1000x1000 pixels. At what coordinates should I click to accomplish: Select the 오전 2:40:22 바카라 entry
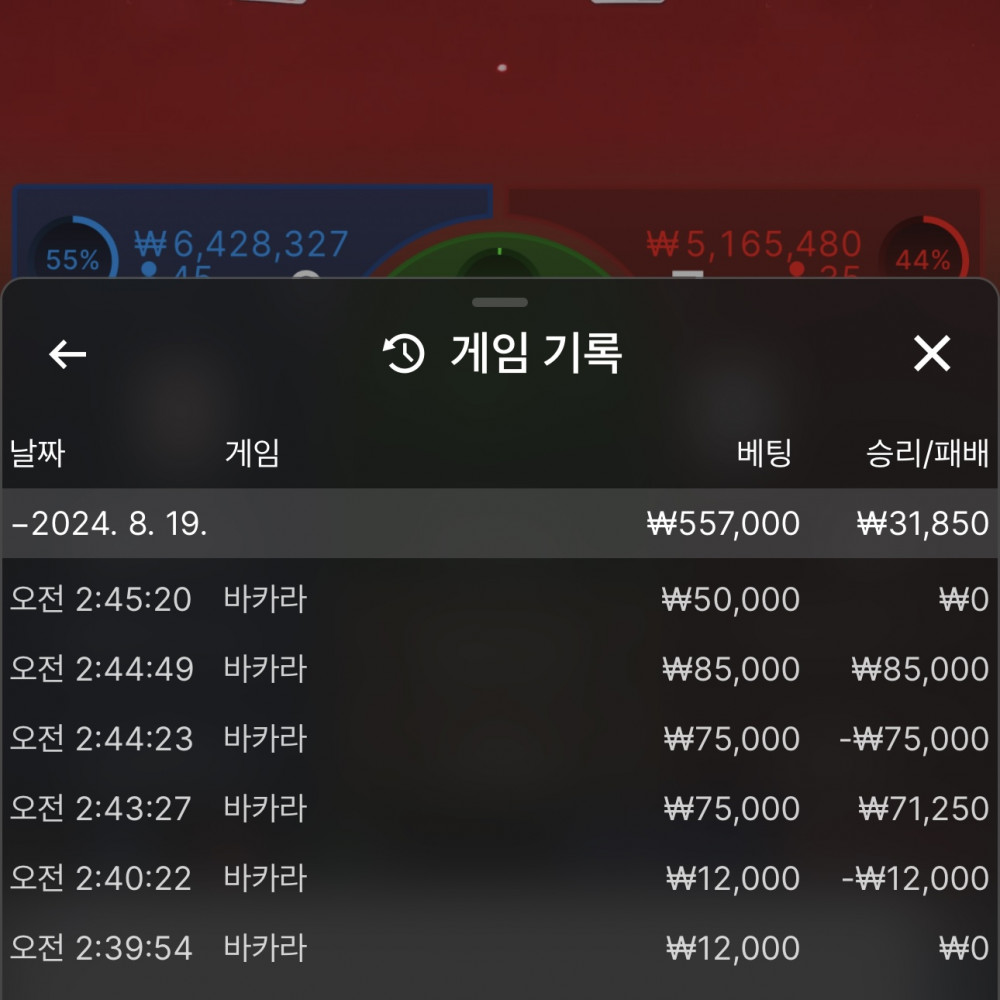coord(498,878)
